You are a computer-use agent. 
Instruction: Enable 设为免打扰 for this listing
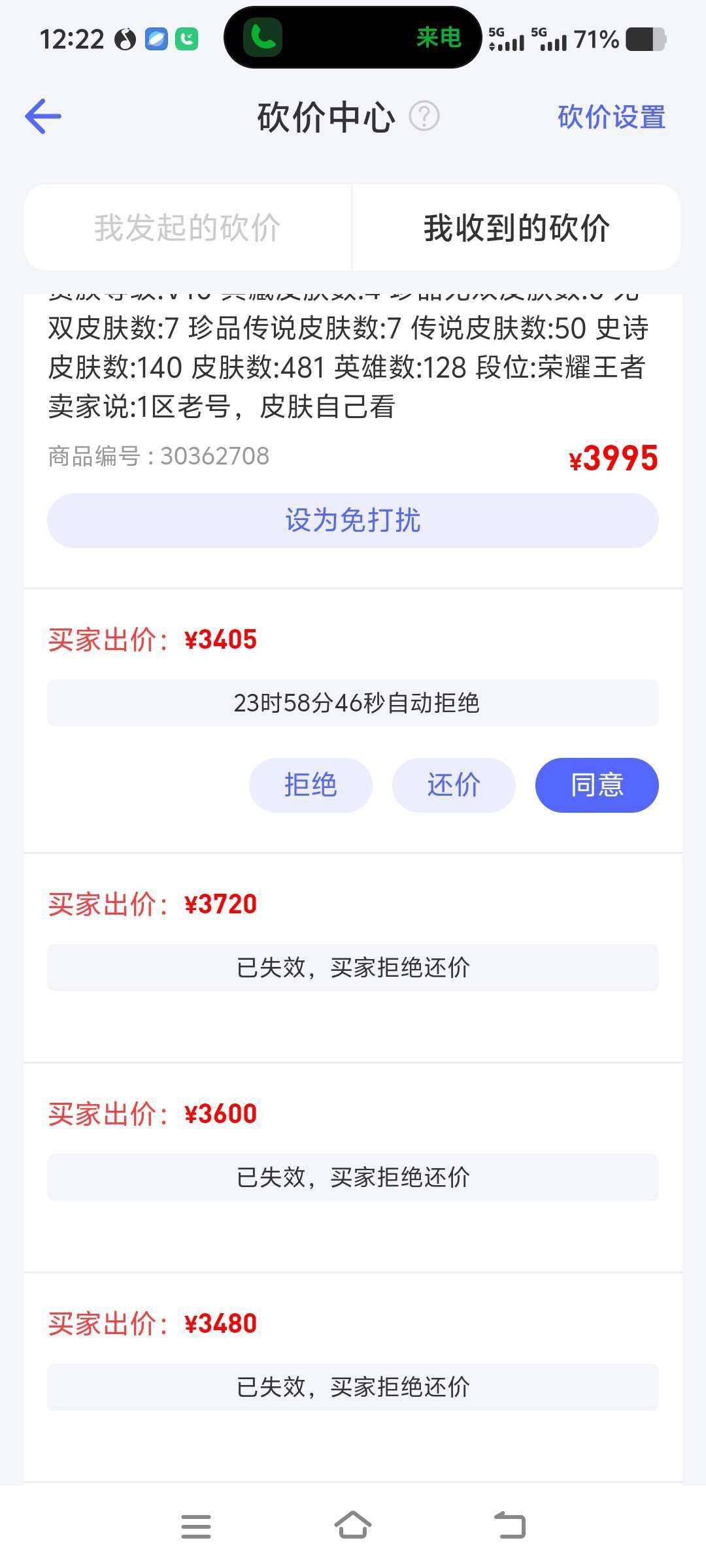[x=353, y=521]
